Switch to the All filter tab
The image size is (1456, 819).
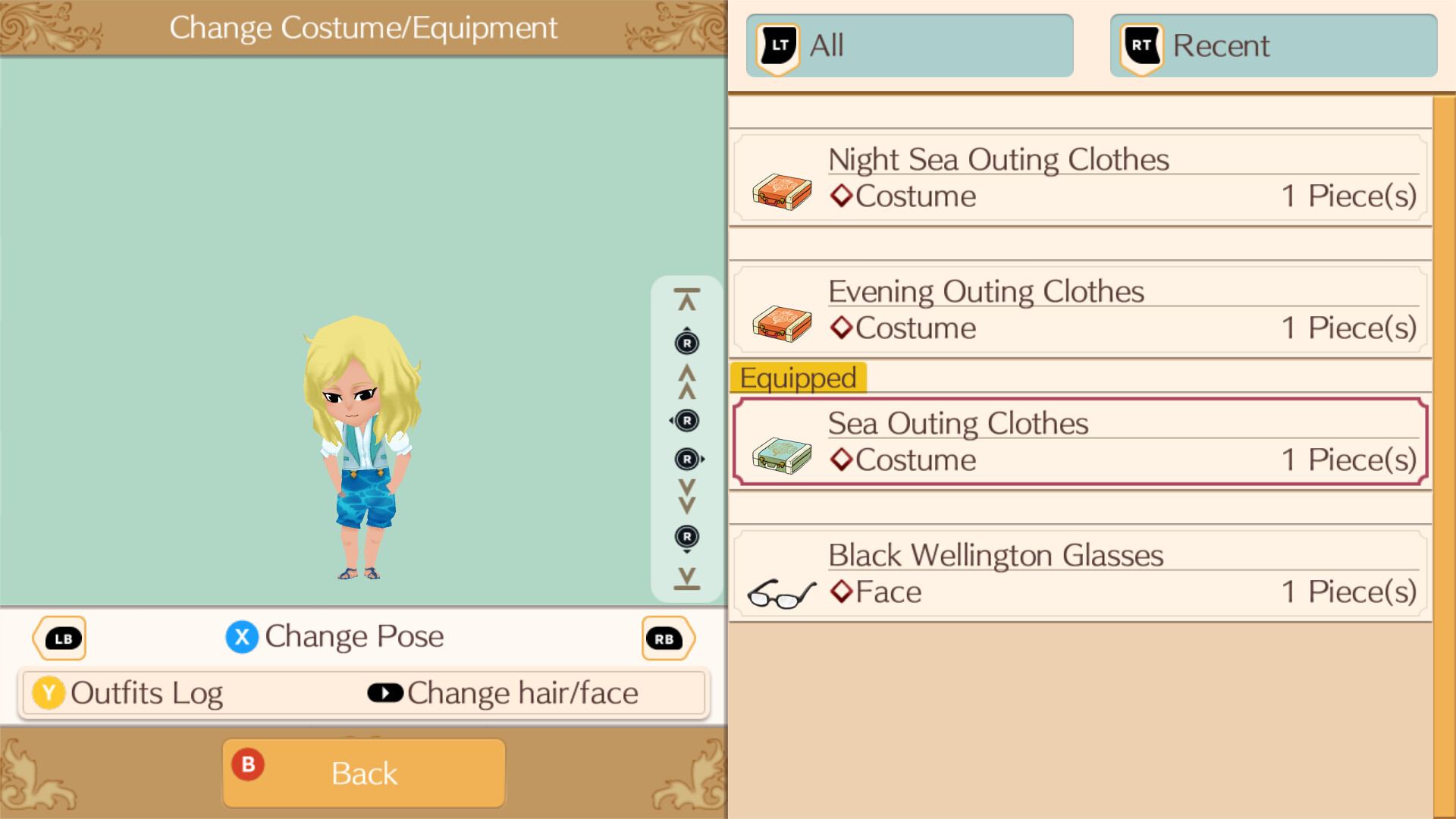pos(908,45)
